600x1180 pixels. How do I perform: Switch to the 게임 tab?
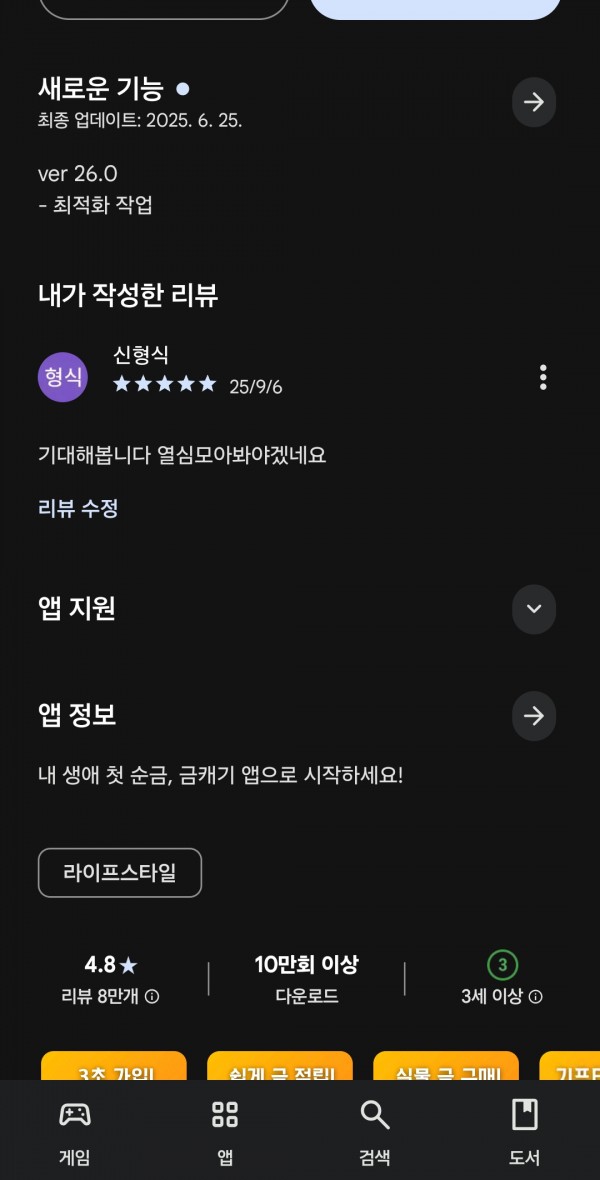tap(75, 1131)
